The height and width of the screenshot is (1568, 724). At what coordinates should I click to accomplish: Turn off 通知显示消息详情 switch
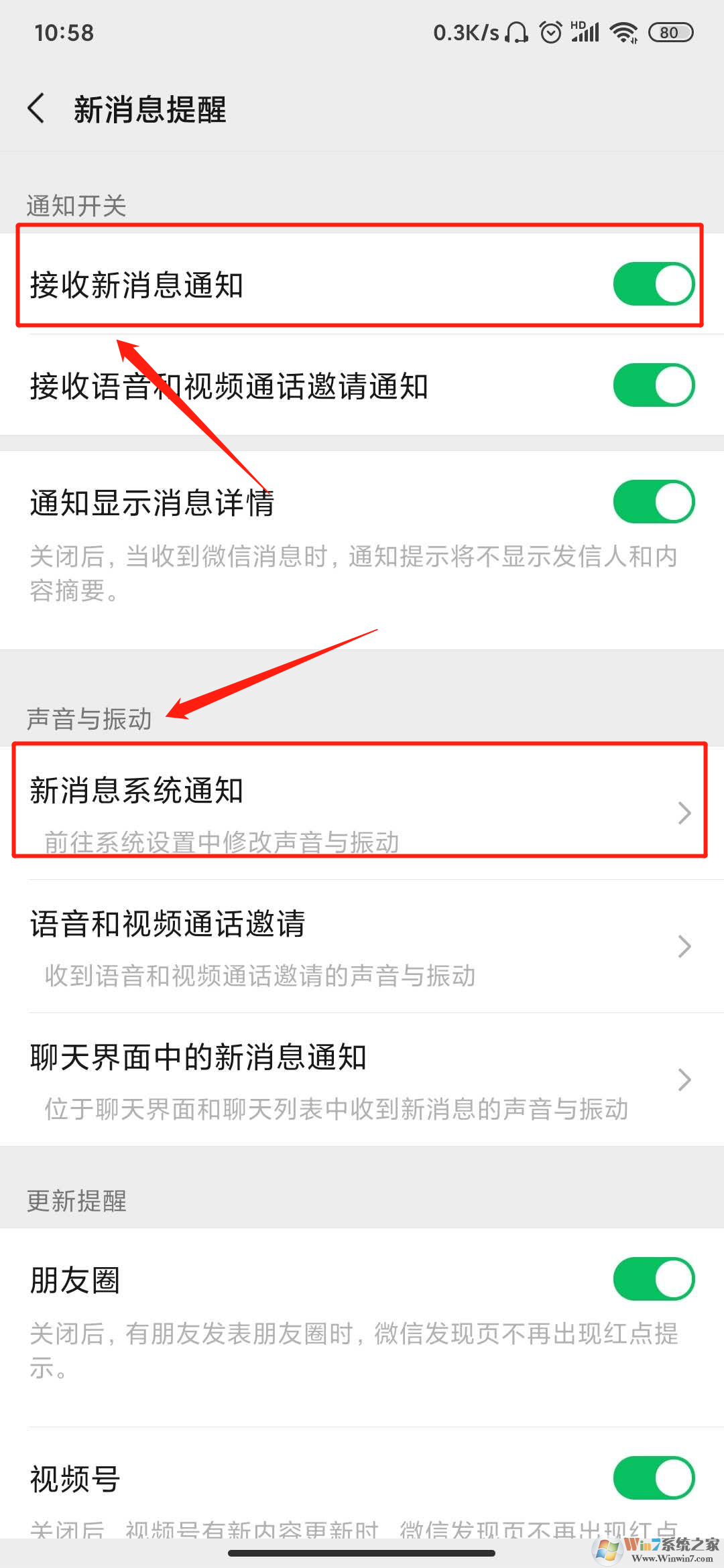(x=653, y=502)
